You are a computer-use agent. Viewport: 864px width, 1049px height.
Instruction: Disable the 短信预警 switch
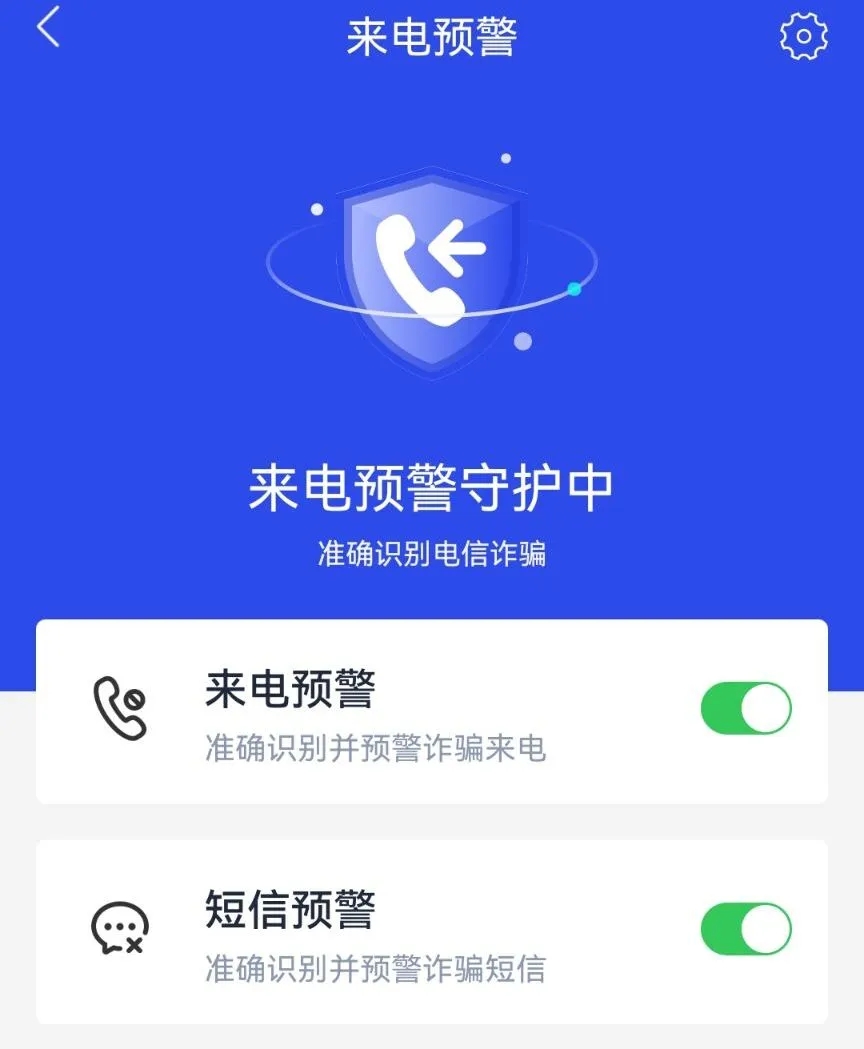pyautogui.click(x=746, y=930)
